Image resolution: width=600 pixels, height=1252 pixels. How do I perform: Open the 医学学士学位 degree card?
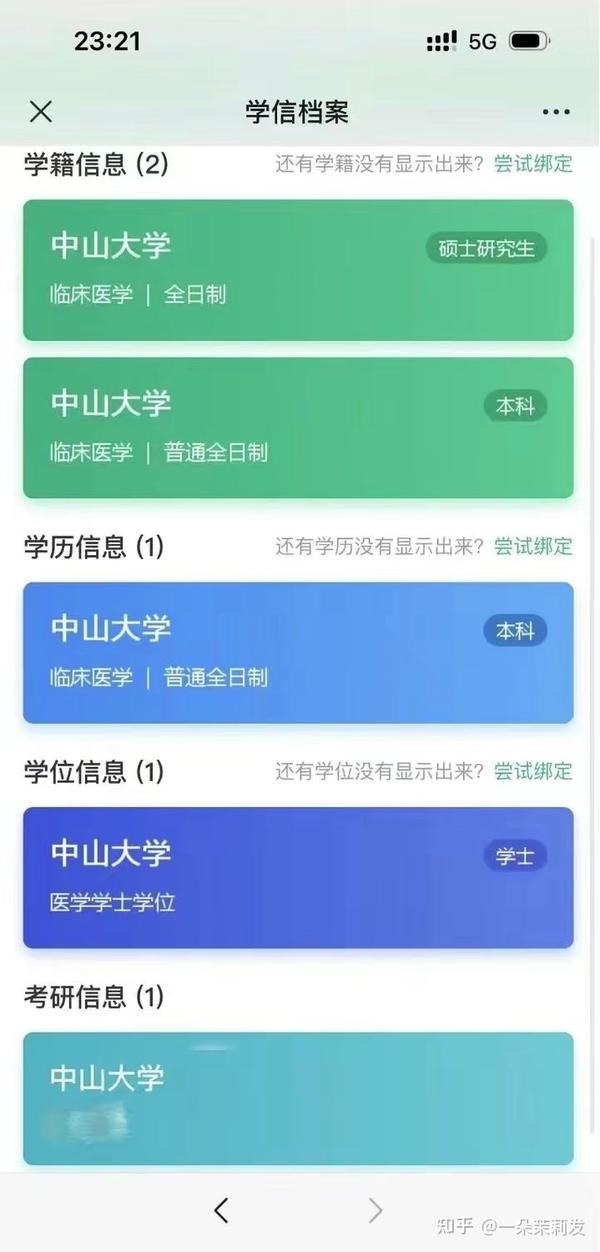tap(298, 878)
